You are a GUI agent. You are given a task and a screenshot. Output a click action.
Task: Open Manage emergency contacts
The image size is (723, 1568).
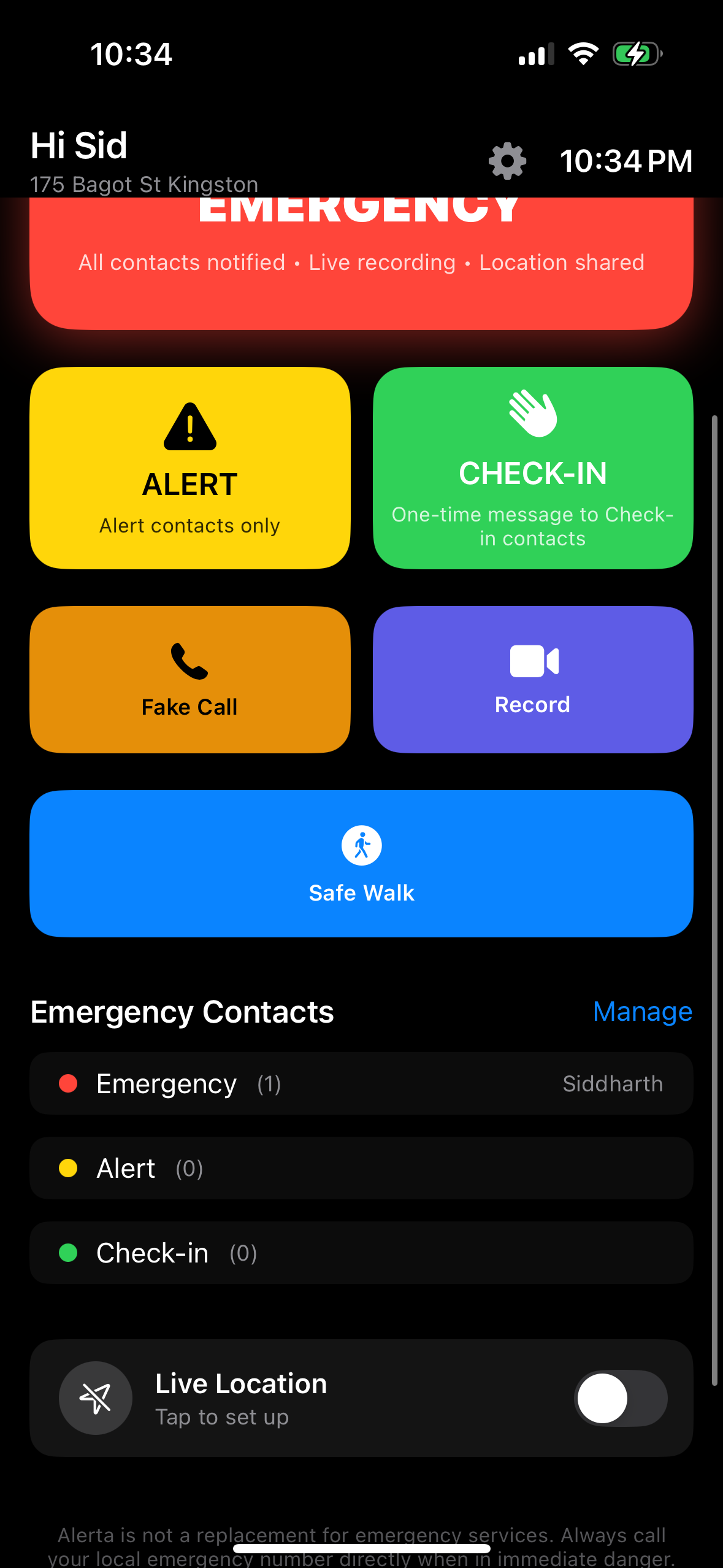click(642, 1012)
